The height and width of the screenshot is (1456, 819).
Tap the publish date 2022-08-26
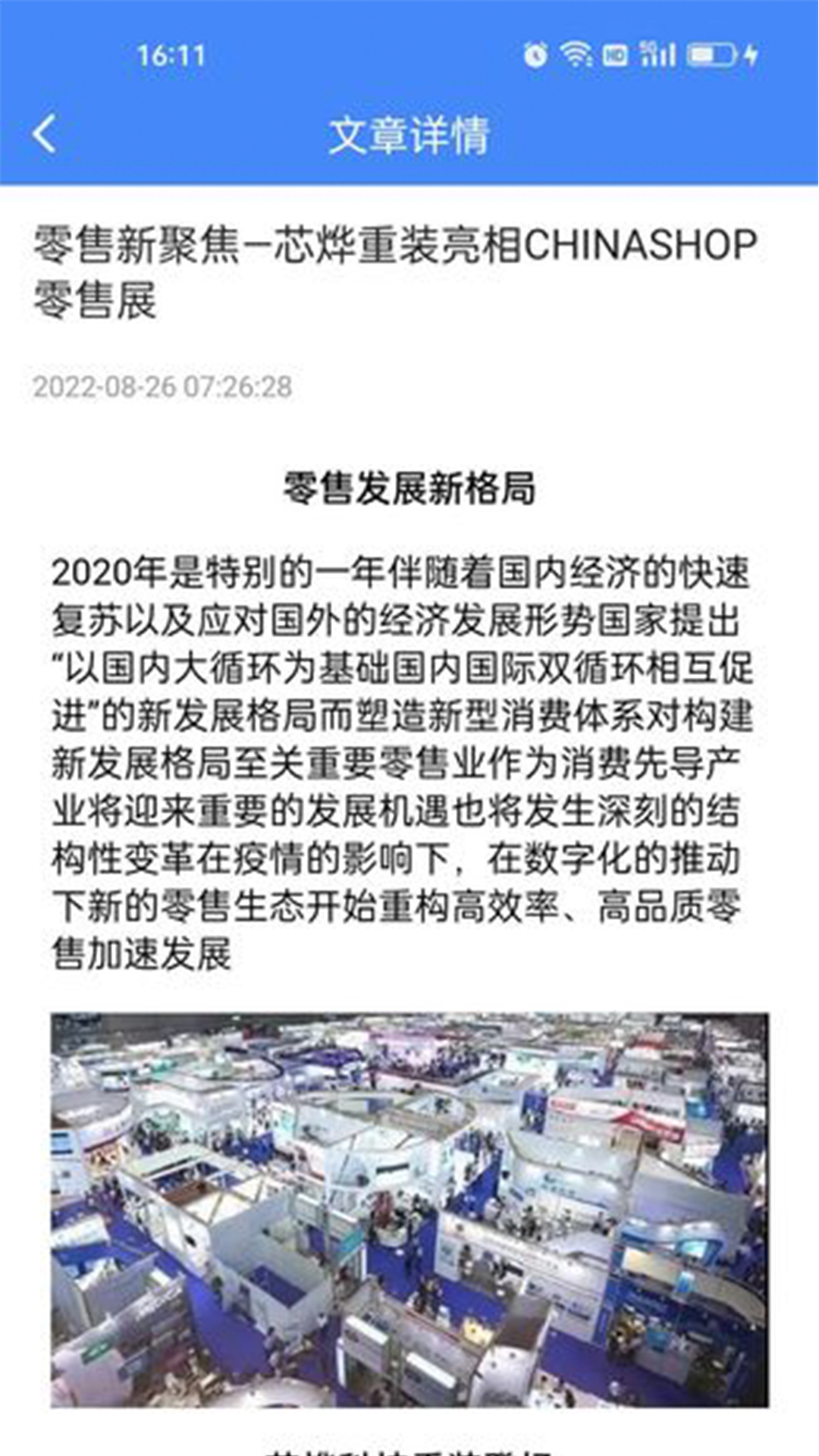tap(163, 387)
